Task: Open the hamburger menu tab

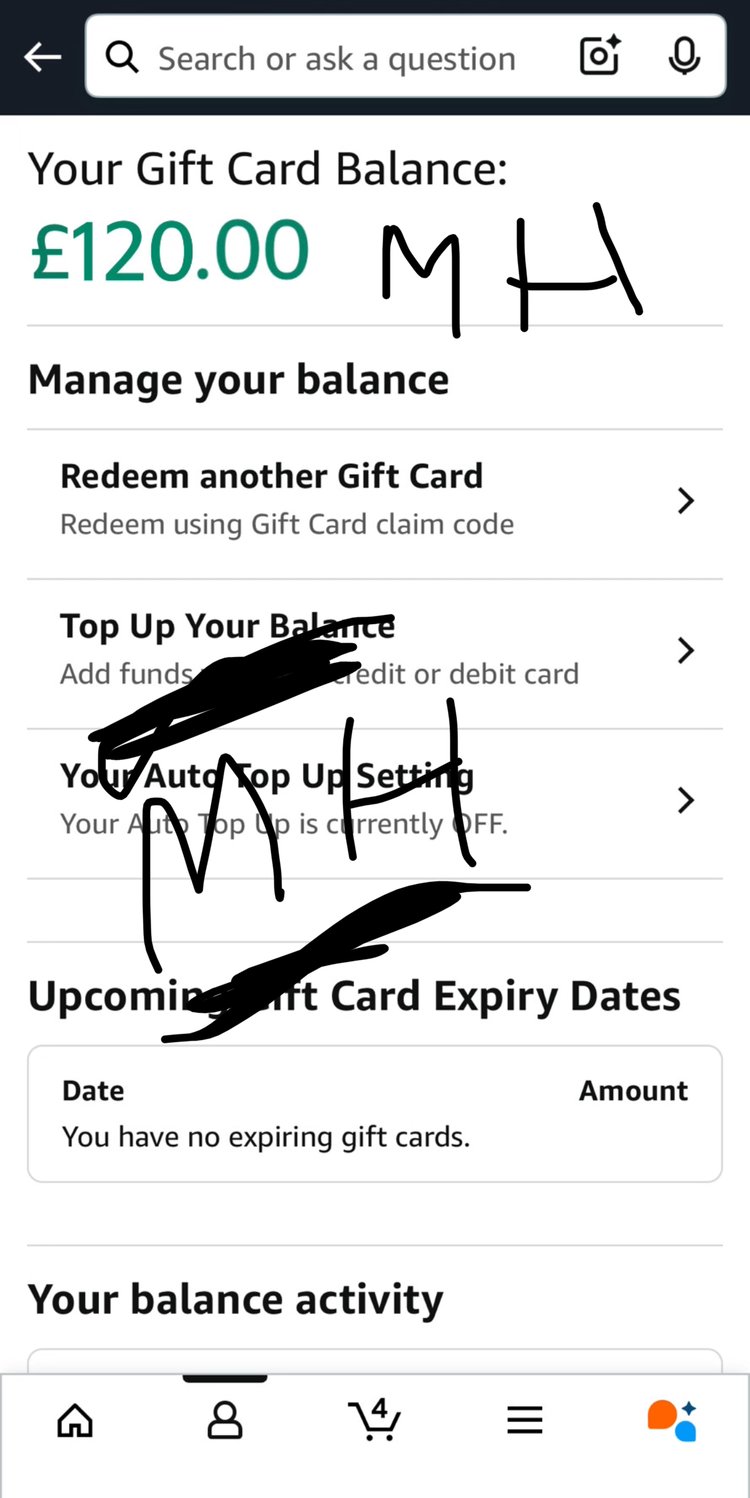Action: pos(524,1420)
